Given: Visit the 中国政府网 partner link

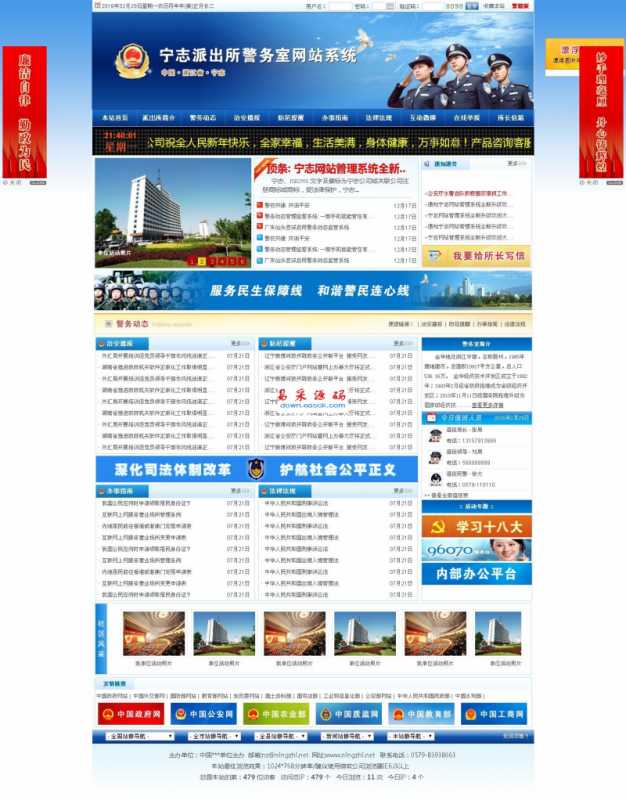Looking at the screenshot, I should click(131, 714).
